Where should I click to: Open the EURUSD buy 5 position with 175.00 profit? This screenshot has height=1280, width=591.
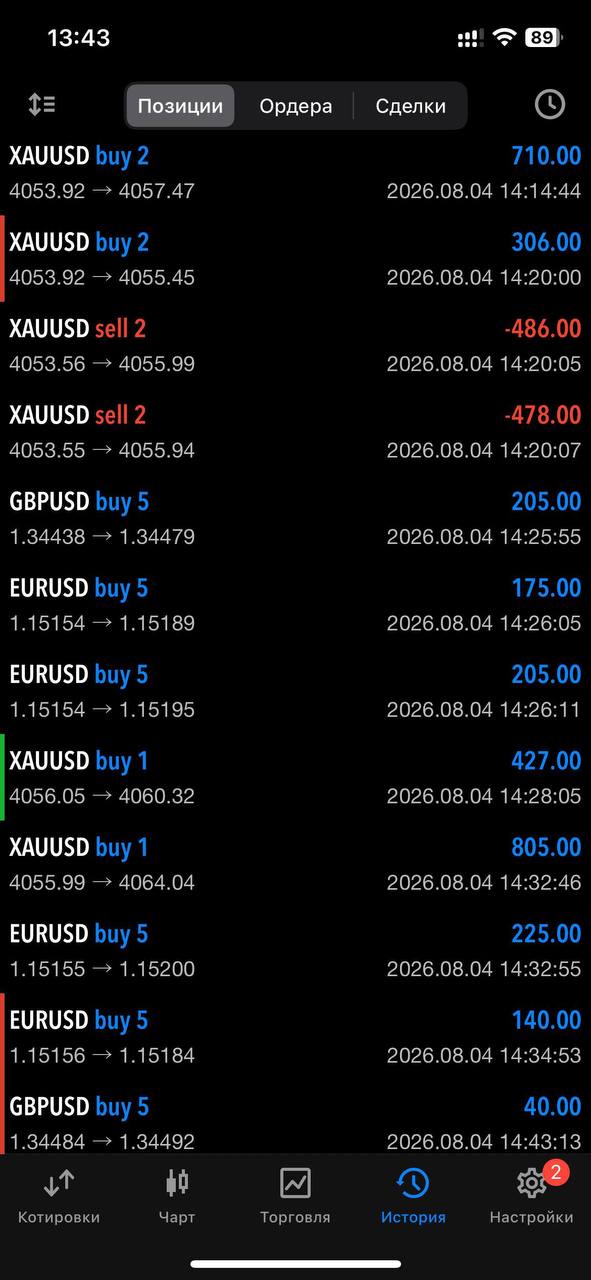pyautogui.click(x=295, y=604)
